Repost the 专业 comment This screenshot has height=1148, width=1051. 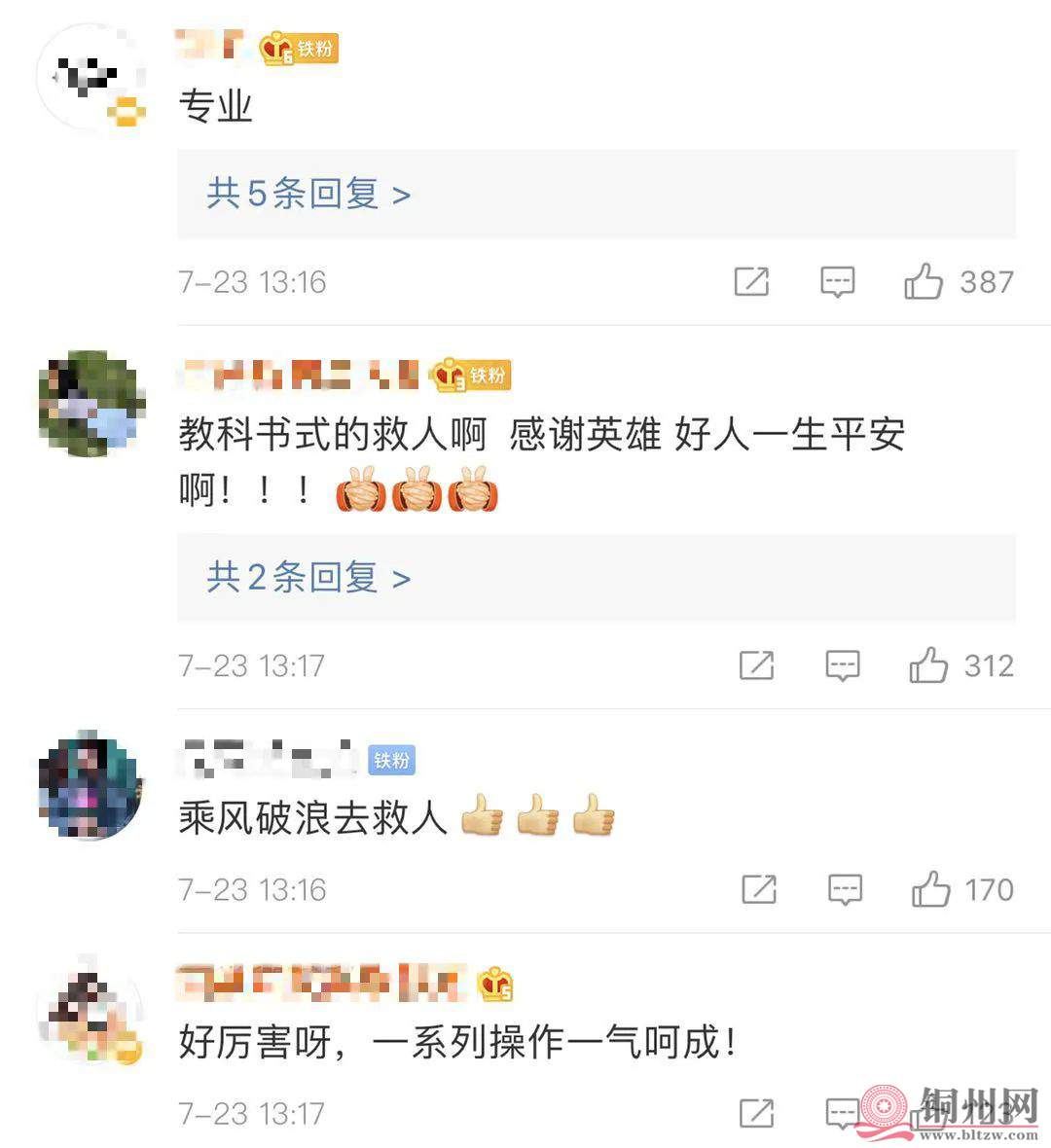pyautogui.click(x=751, y=282)
